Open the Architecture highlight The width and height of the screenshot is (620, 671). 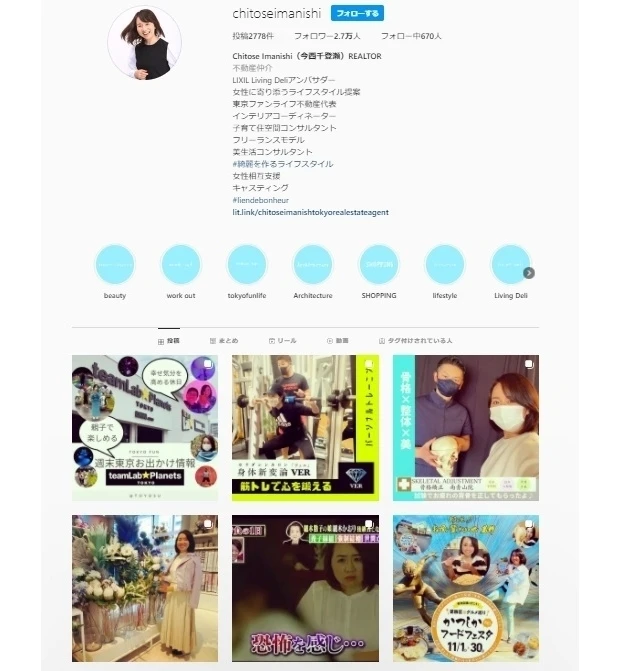point(313,265)
